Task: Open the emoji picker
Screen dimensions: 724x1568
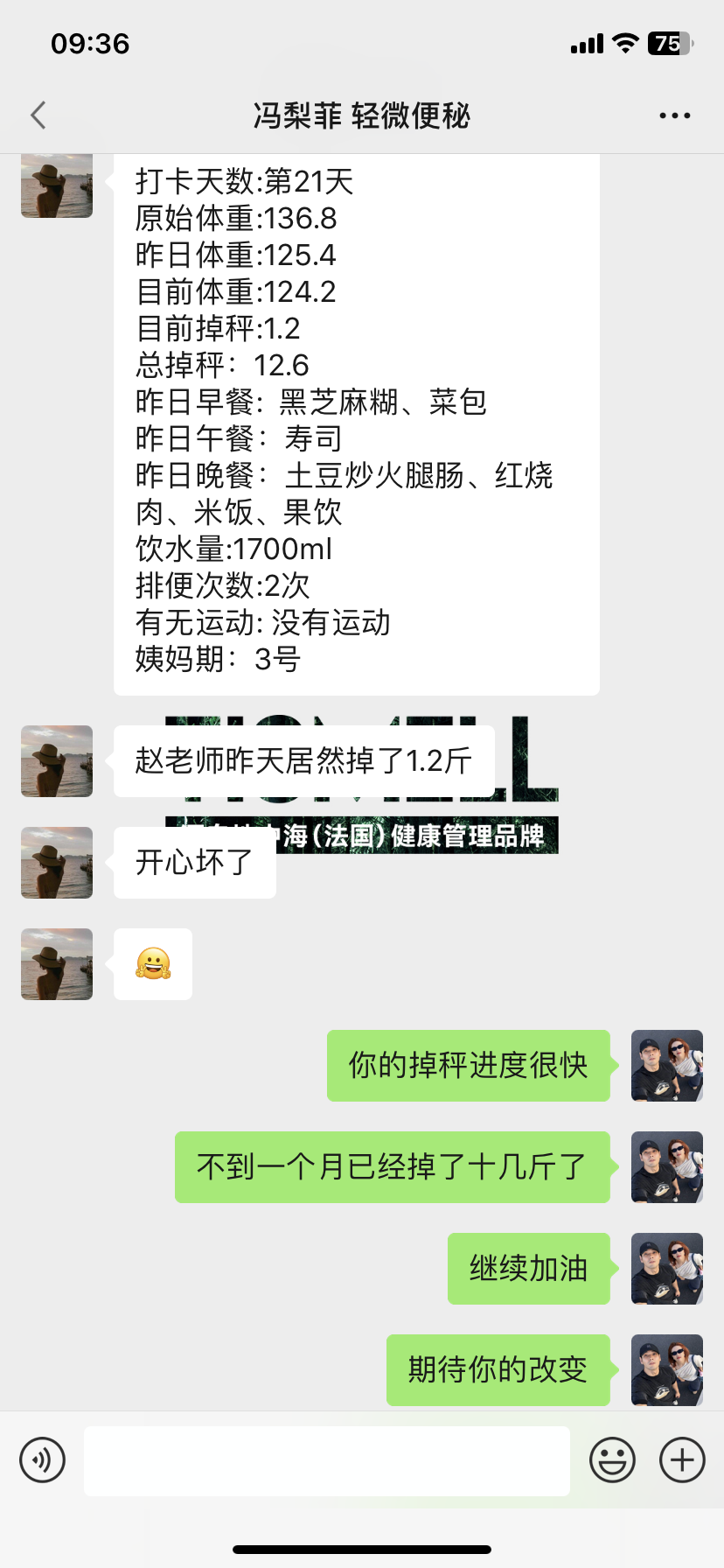Action: (612, 1459)
